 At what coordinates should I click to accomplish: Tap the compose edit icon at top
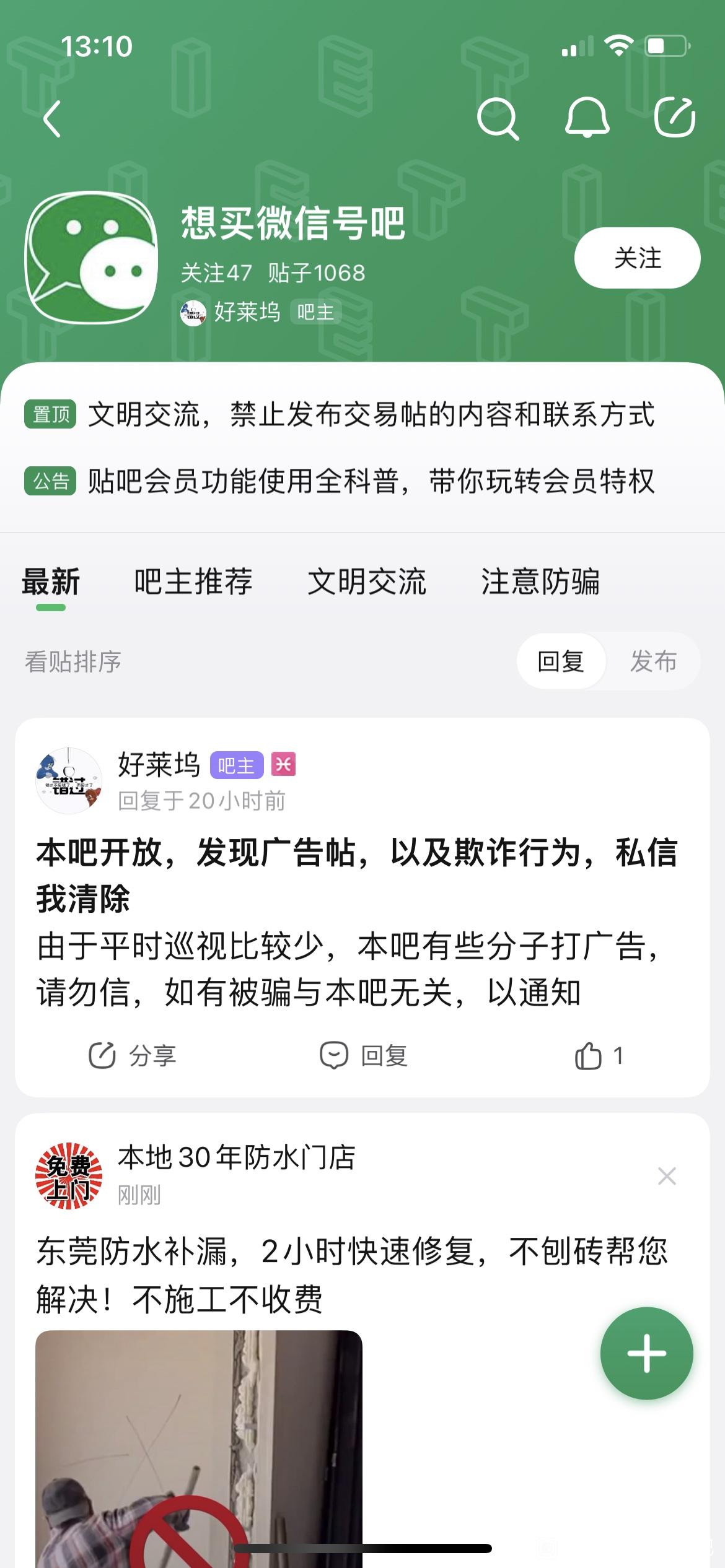point(675,118)
